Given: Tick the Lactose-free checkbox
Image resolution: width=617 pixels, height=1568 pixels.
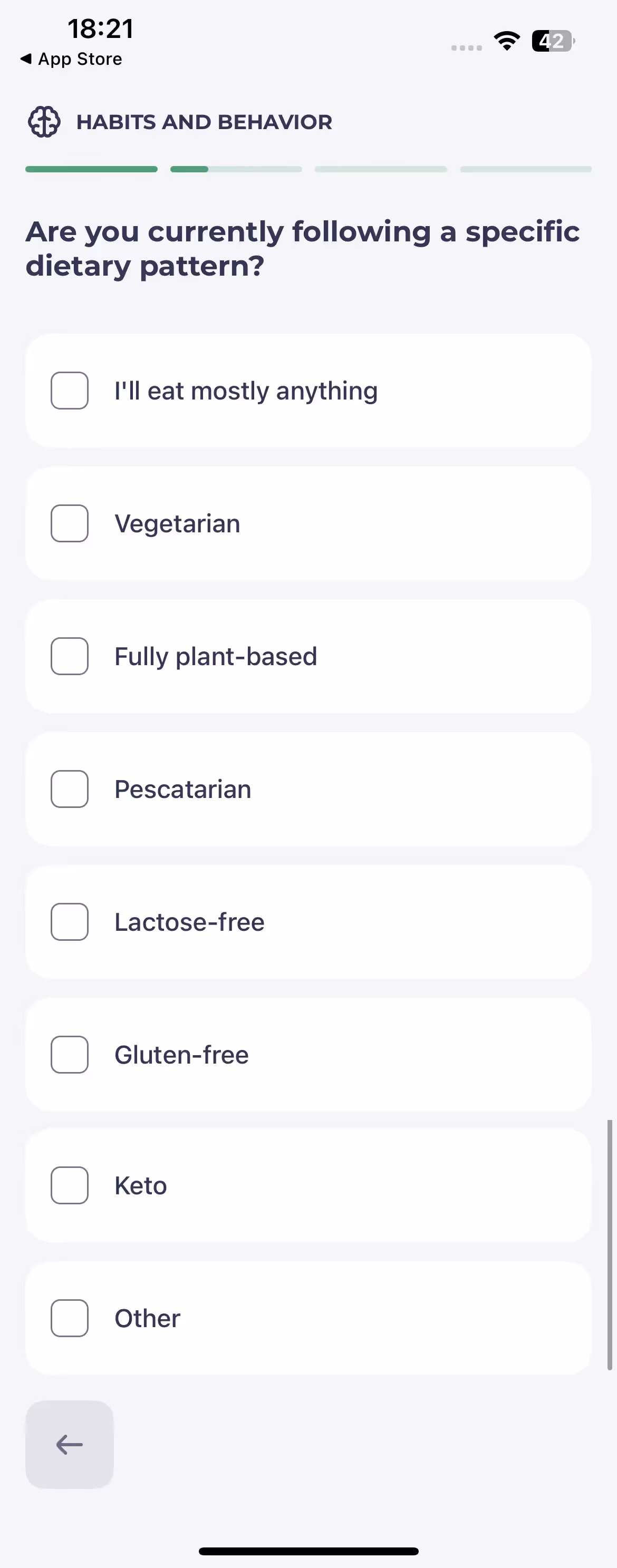Looking at the screenshot, I should tap(70, 922).
